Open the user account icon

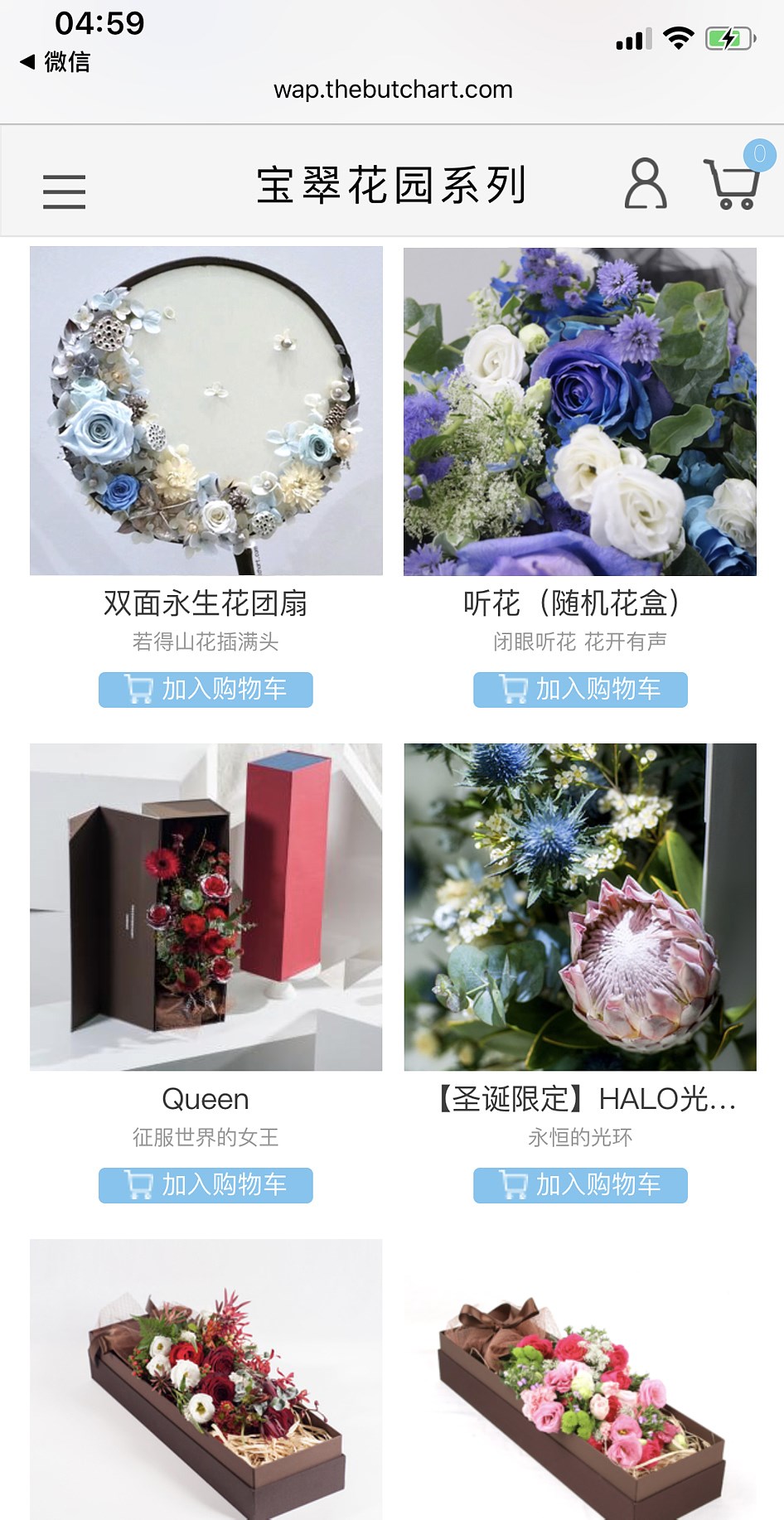click(x=645, y=184)
